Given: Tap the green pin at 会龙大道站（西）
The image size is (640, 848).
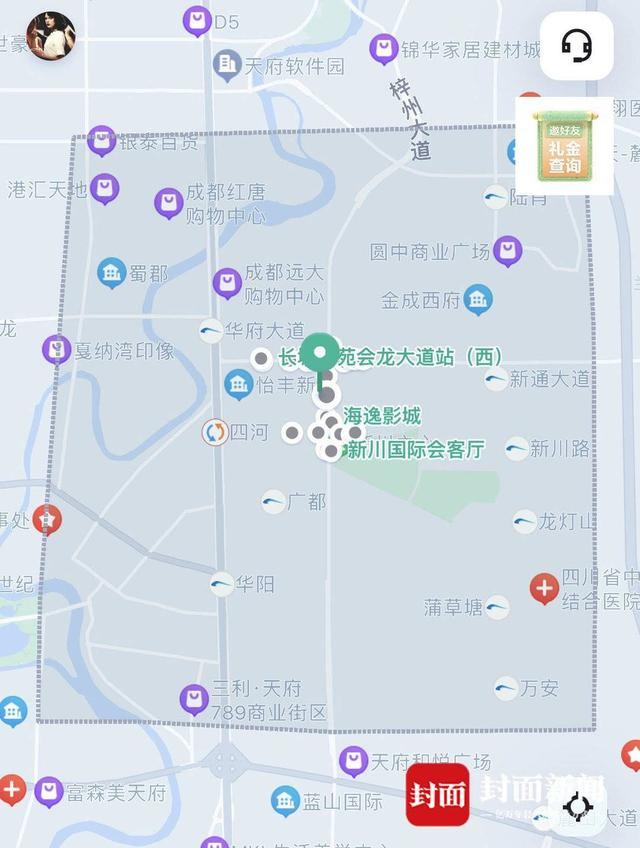Looking at the screenshot, I should 320,354.
